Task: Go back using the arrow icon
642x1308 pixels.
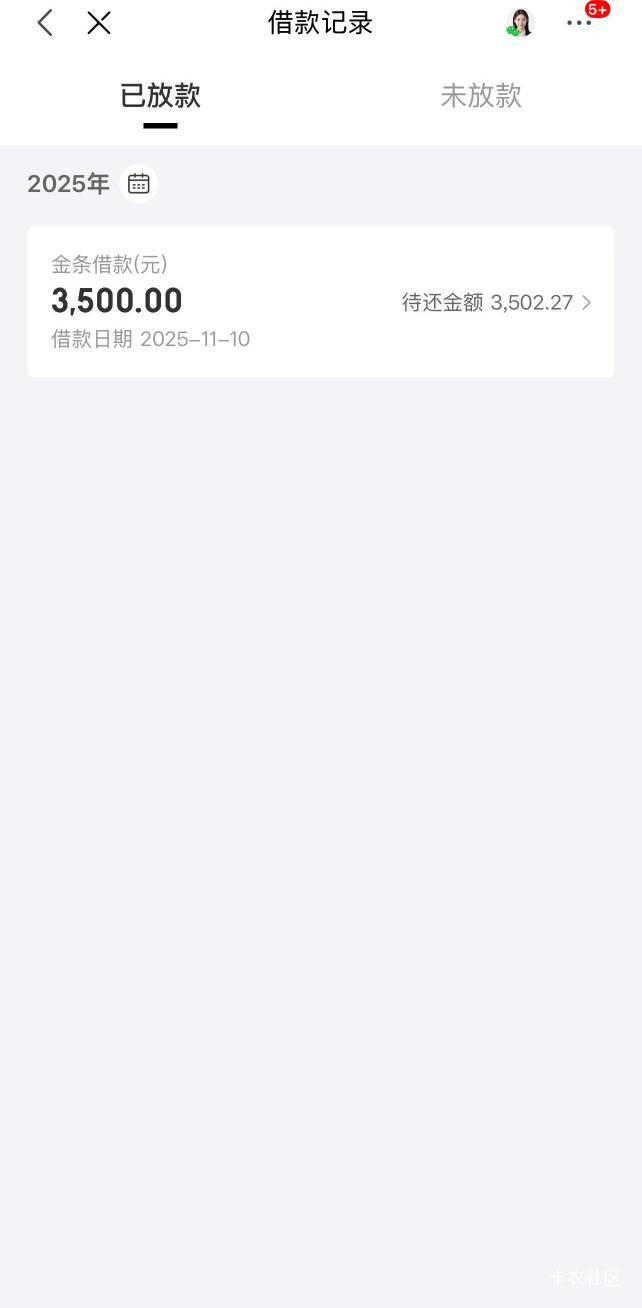Action: [x=45, y=23]
